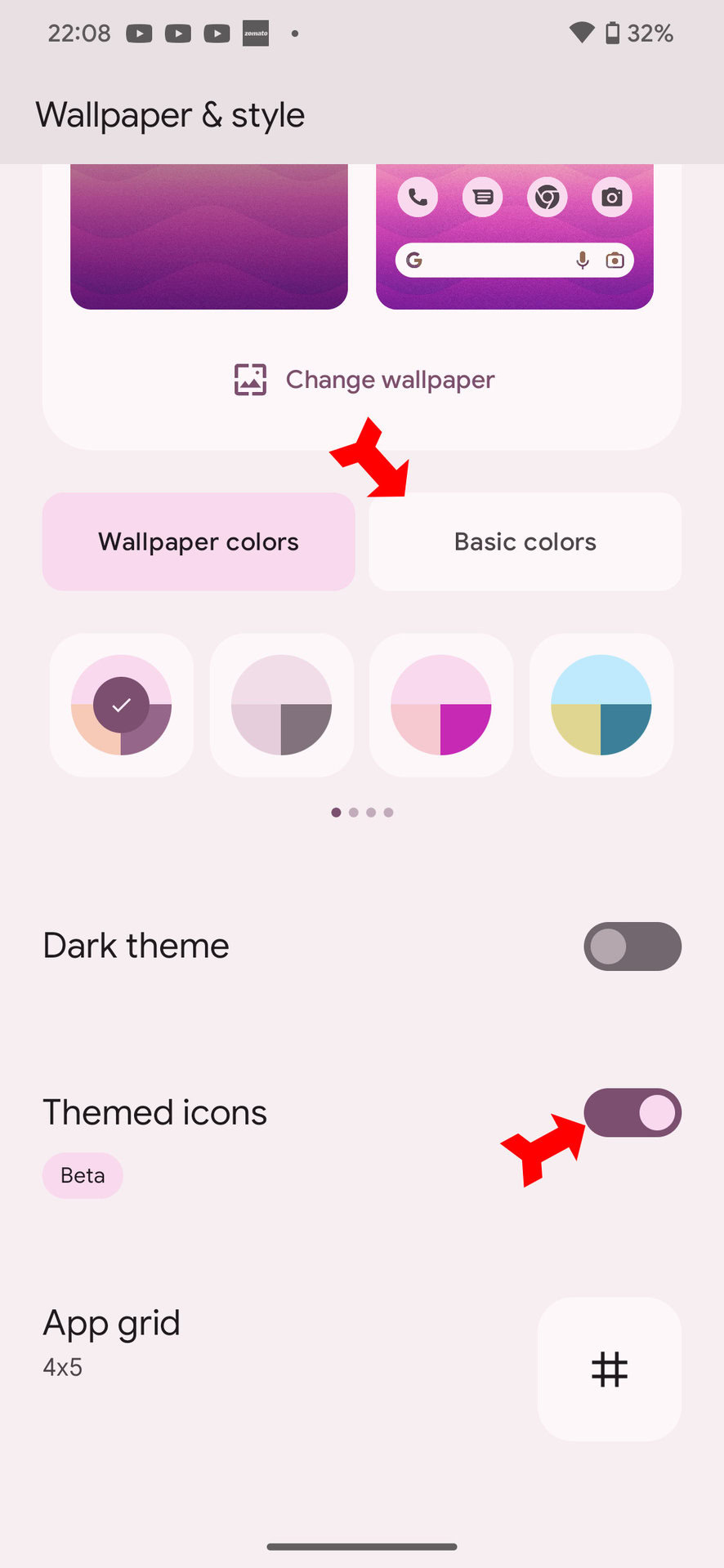Select the checked purple and peach palette
Screen dimensions: 724x1568
coord(122,705)
